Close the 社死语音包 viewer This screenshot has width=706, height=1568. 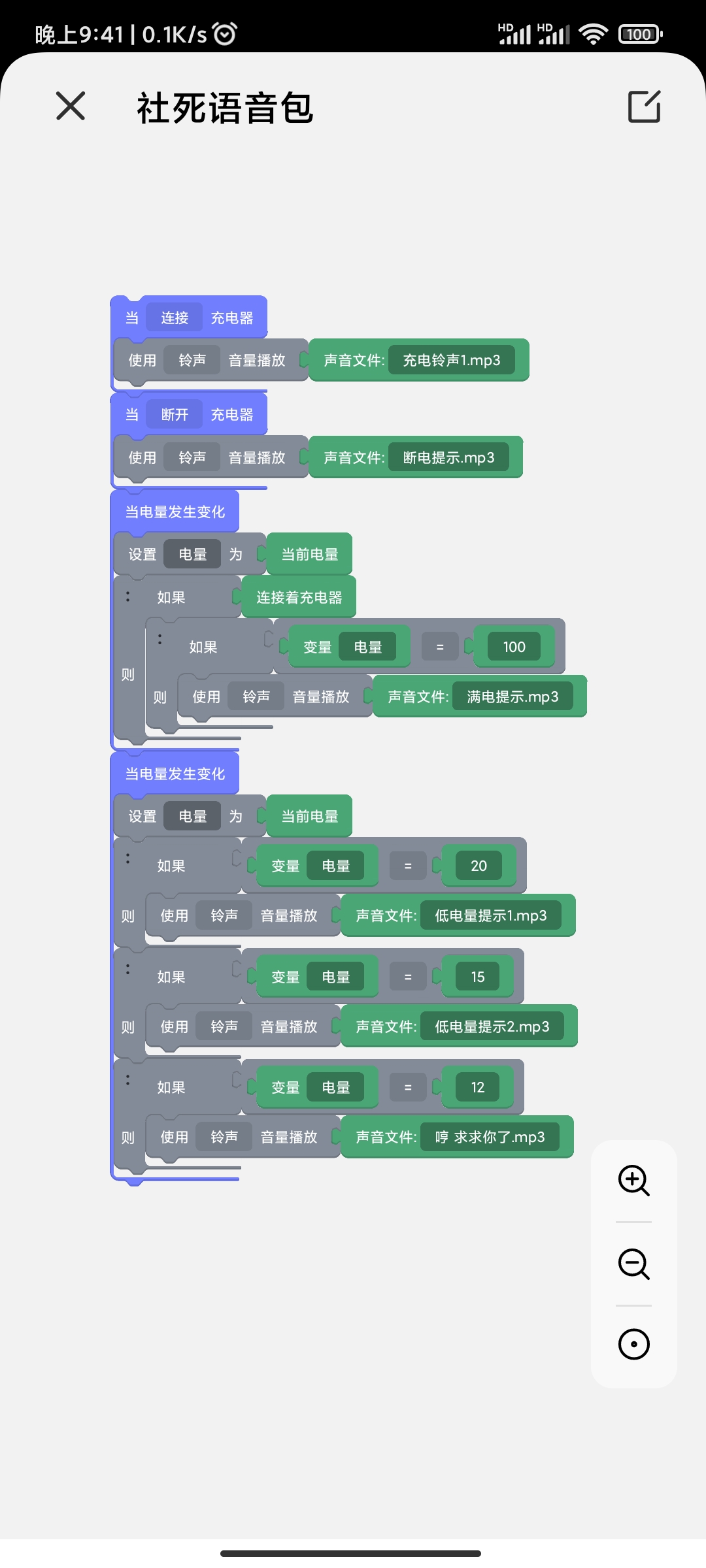pyautogui.click(x=71, y=106)
